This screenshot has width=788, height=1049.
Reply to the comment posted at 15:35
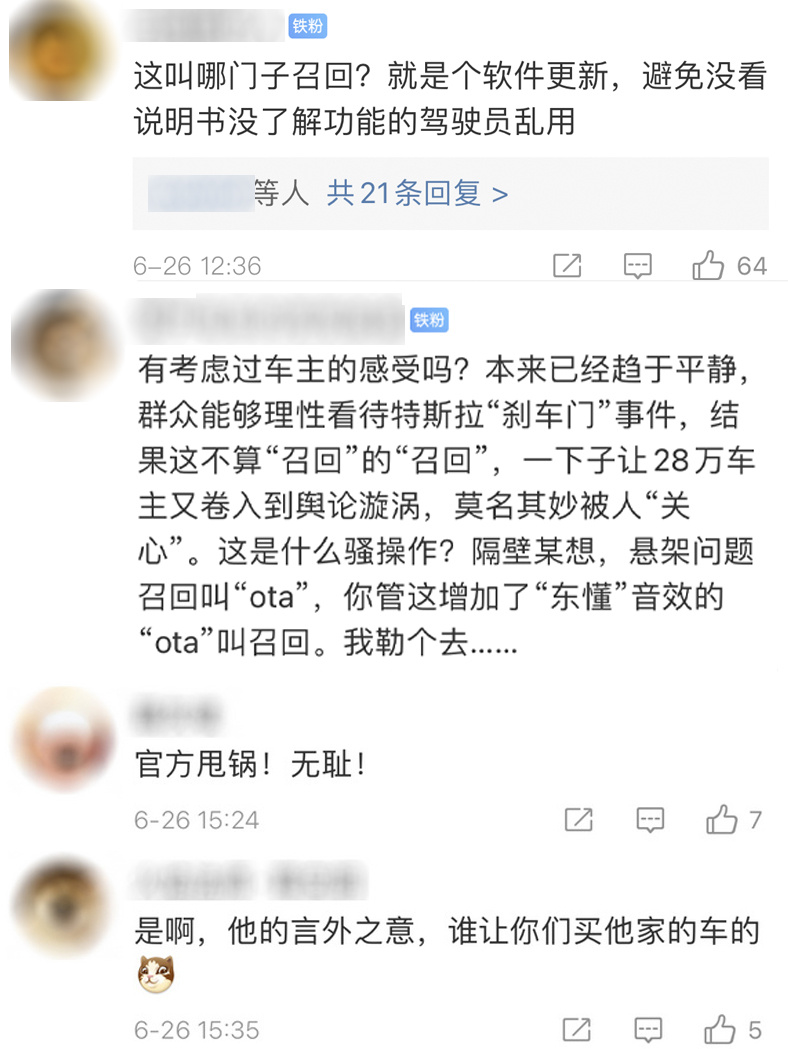tap(650, 1029)
